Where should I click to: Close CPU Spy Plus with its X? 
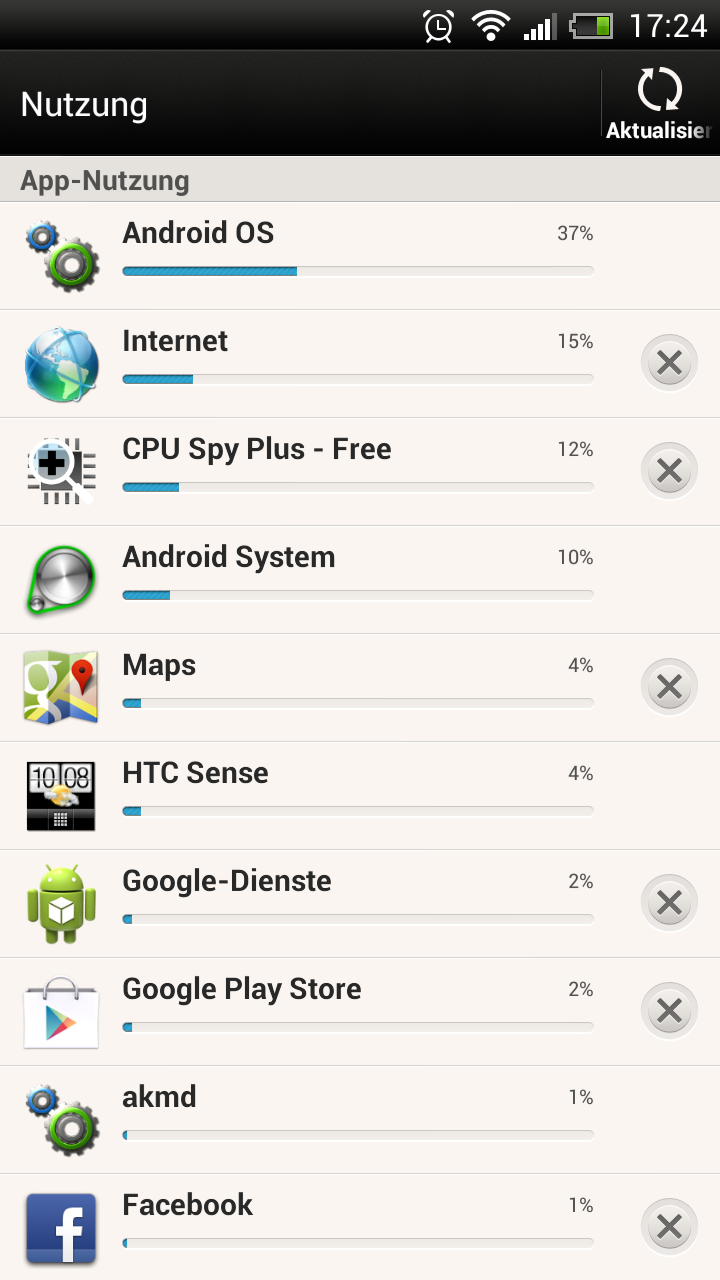coord(669,471)
